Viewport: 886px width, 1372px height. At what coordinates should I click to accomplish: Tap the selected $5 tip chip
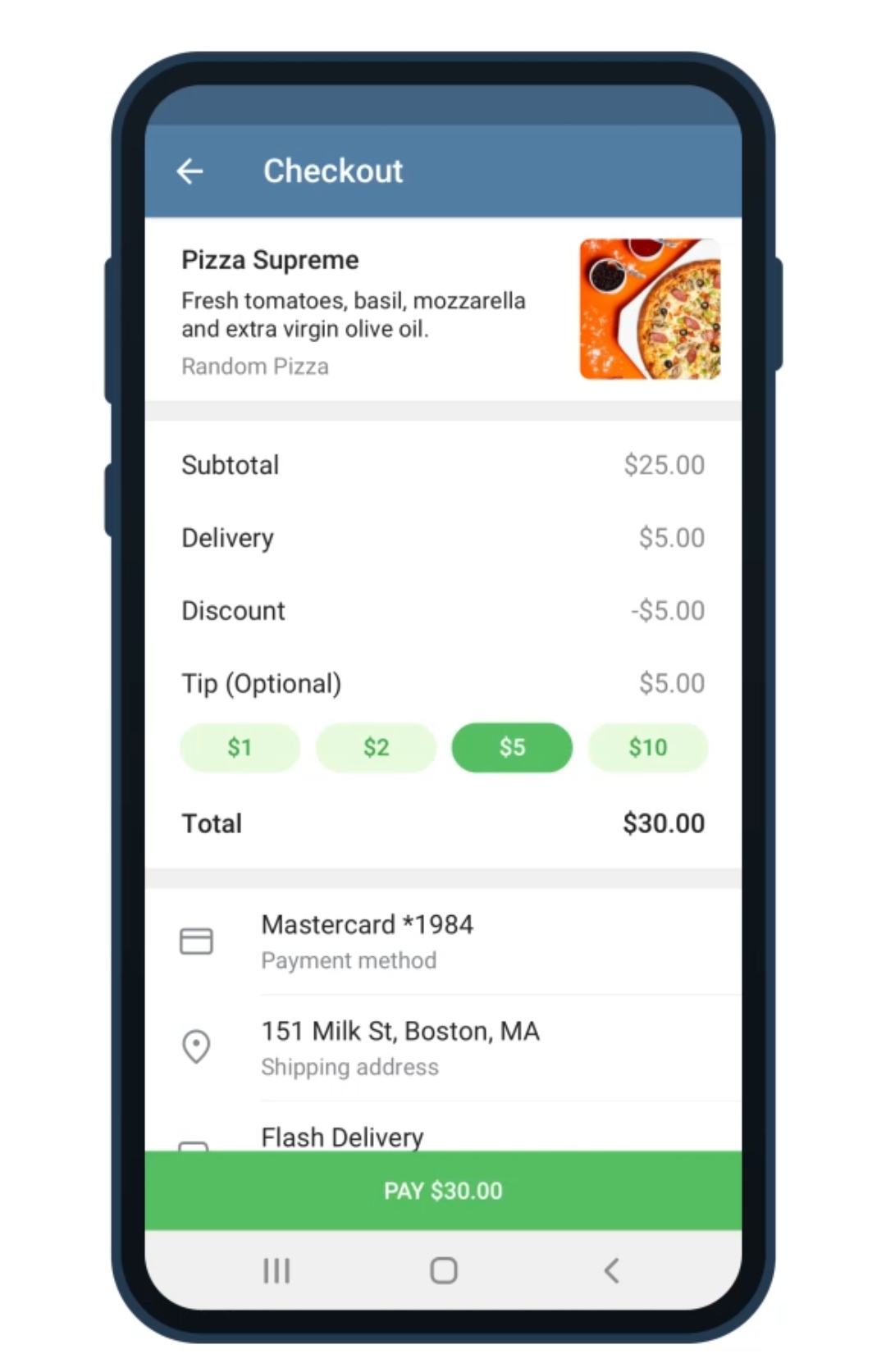click(512, 747)
